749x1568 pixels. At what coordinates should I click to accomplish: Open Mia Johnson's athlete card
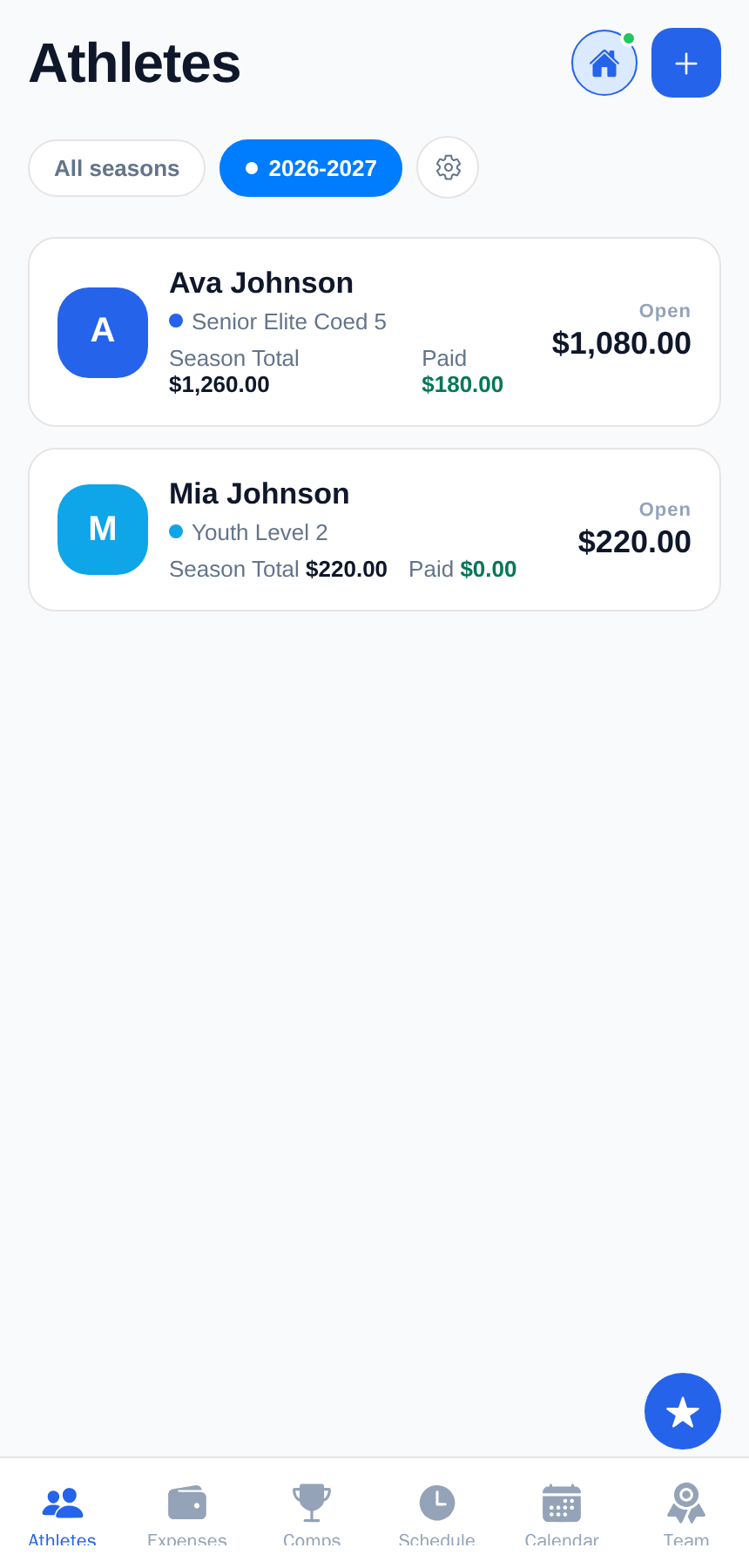[374, 530]
